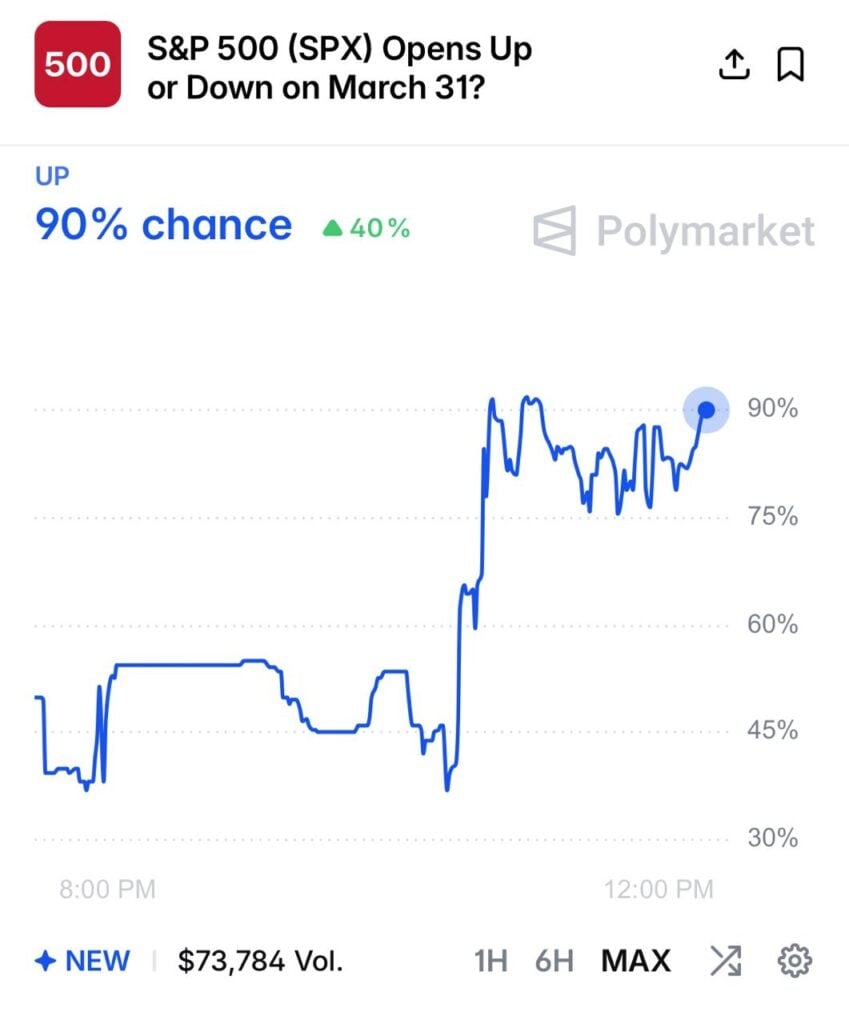Open the chart settings gear
The height and width of the screenshot is (1024, 849).
click(x=795, y=961)
